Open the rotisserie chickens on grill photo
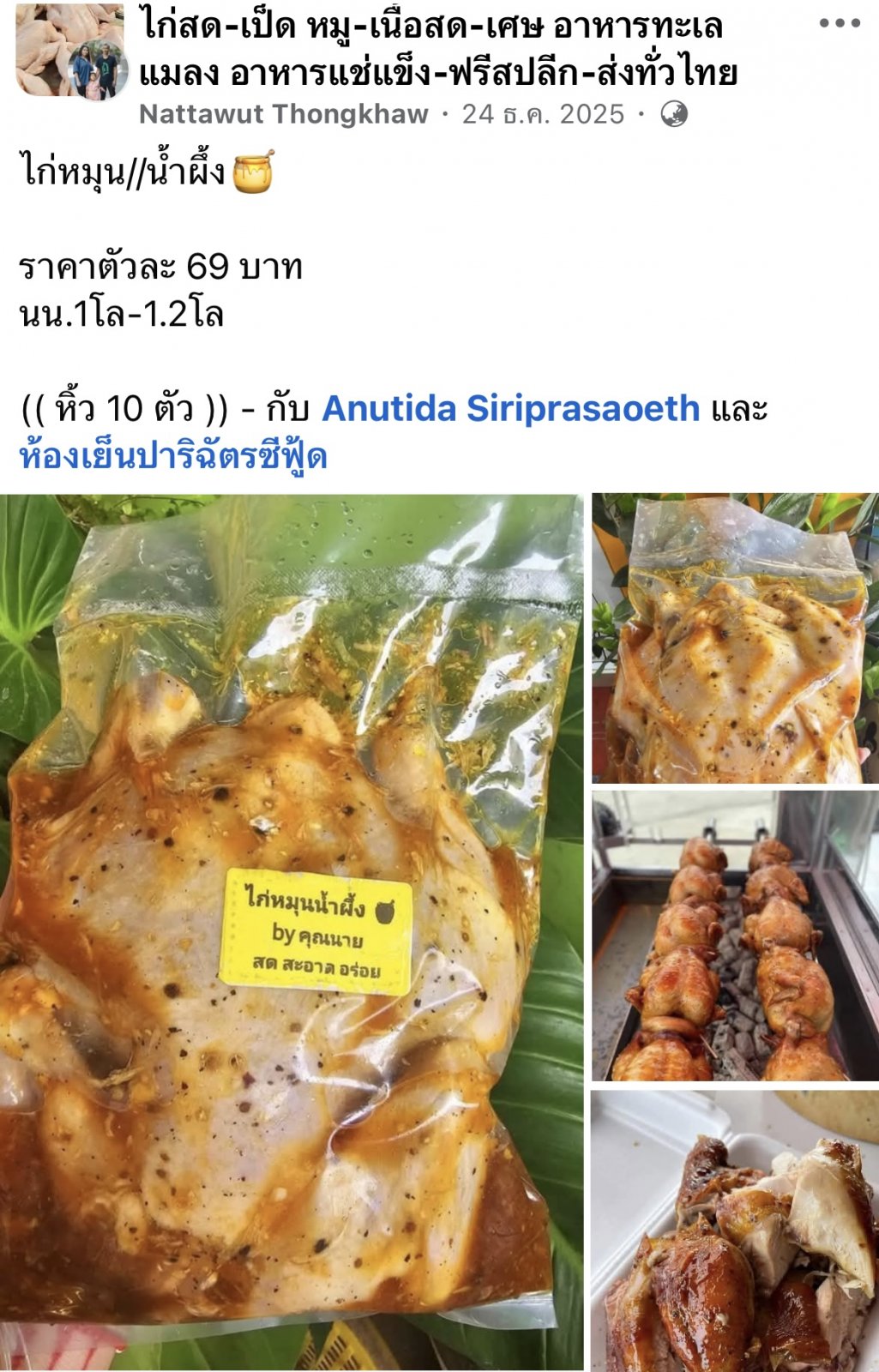 [x=735, y=935]
